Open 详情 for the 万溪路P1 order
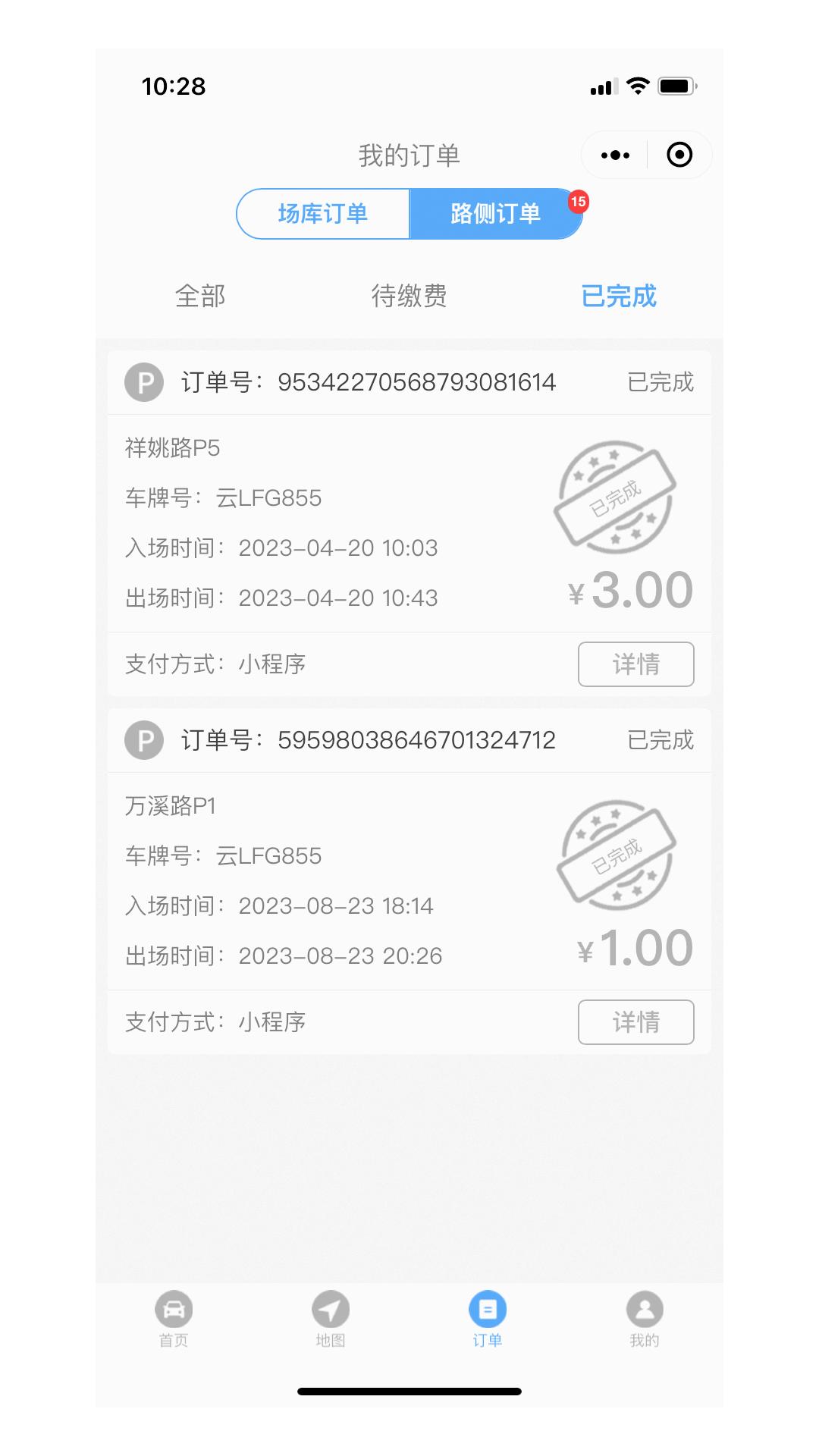This screenshot has height=1456, width=819. tap(636, 1022)
